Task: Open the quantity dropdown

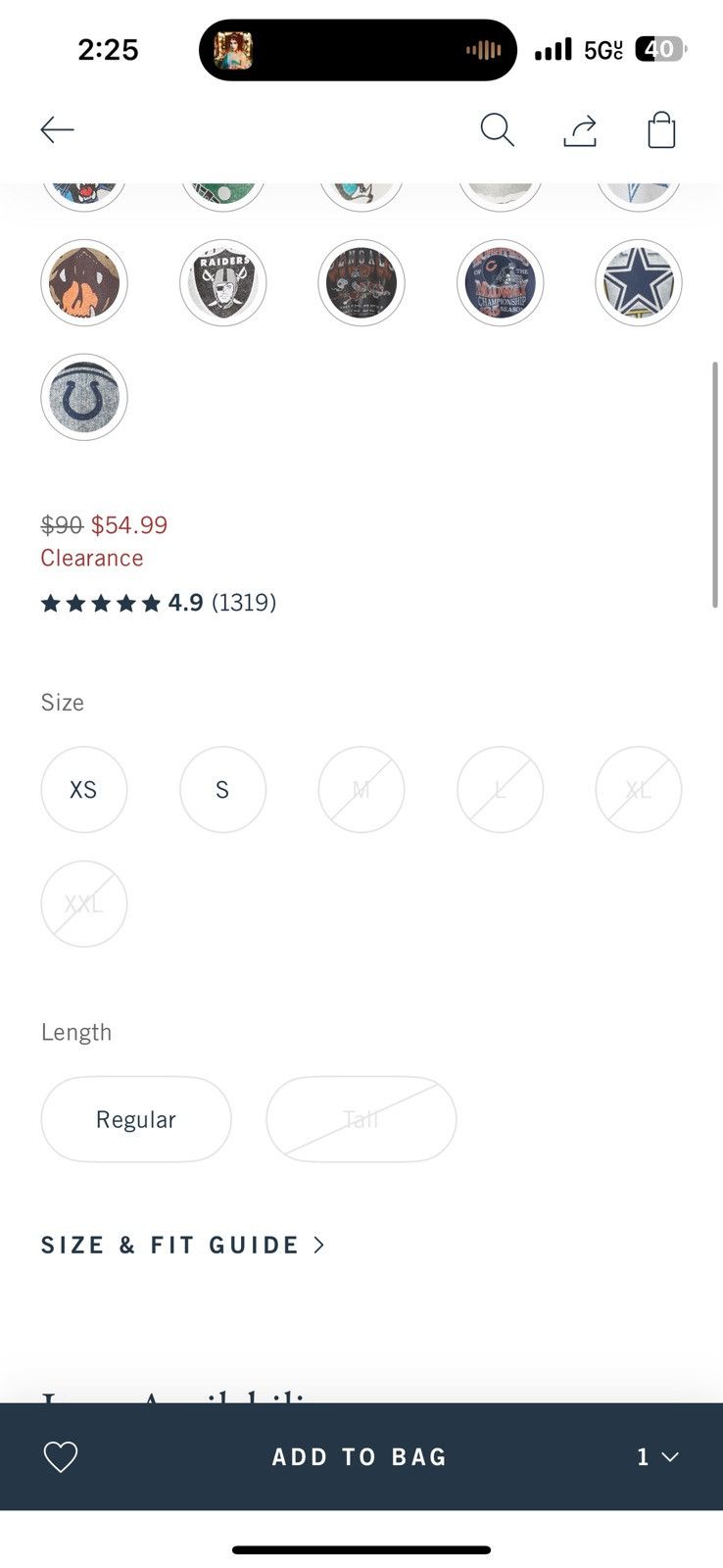Action: click(657, 1457)
